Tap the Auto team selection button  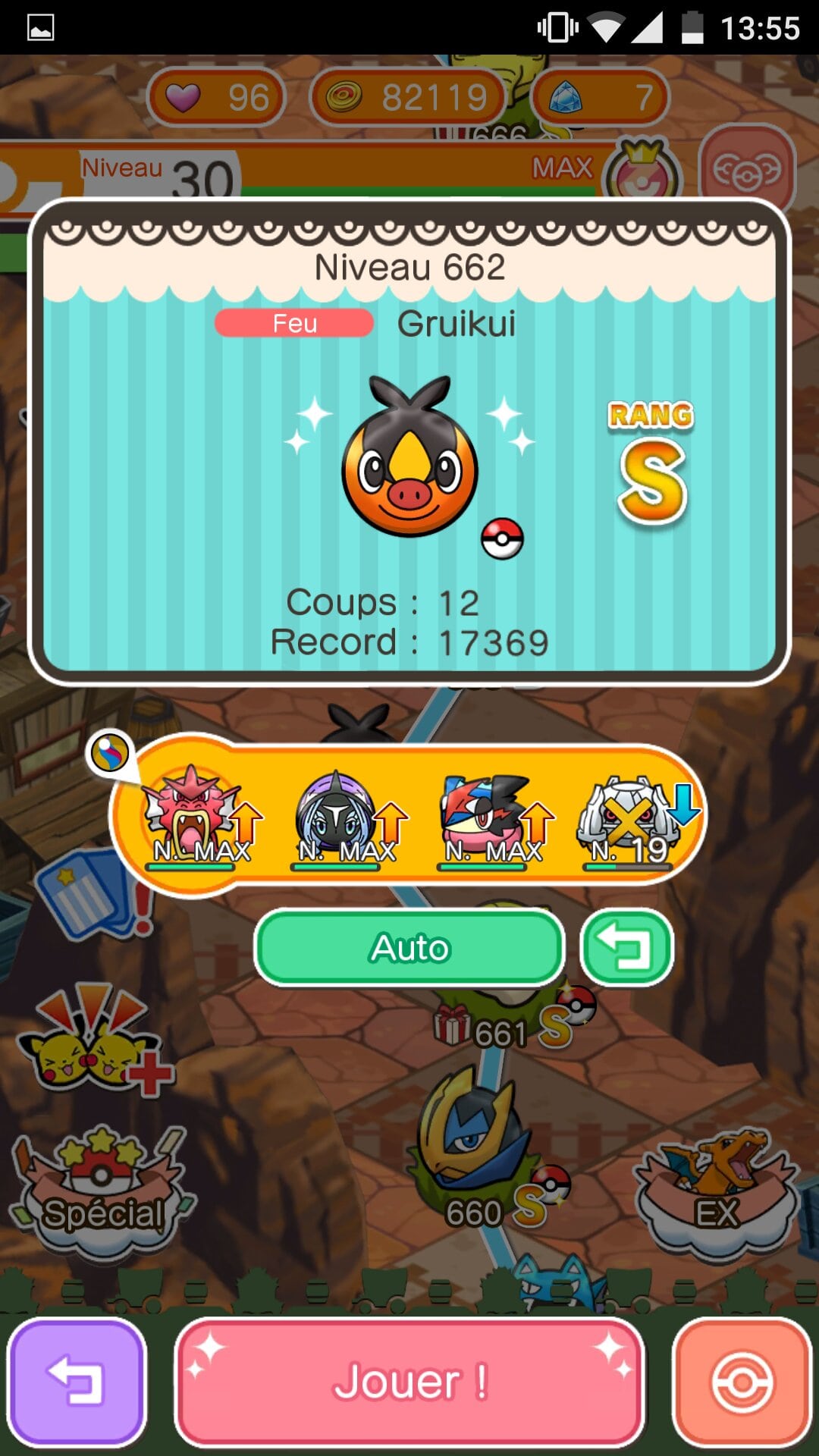pyautogui.click(x=409, y=948)
